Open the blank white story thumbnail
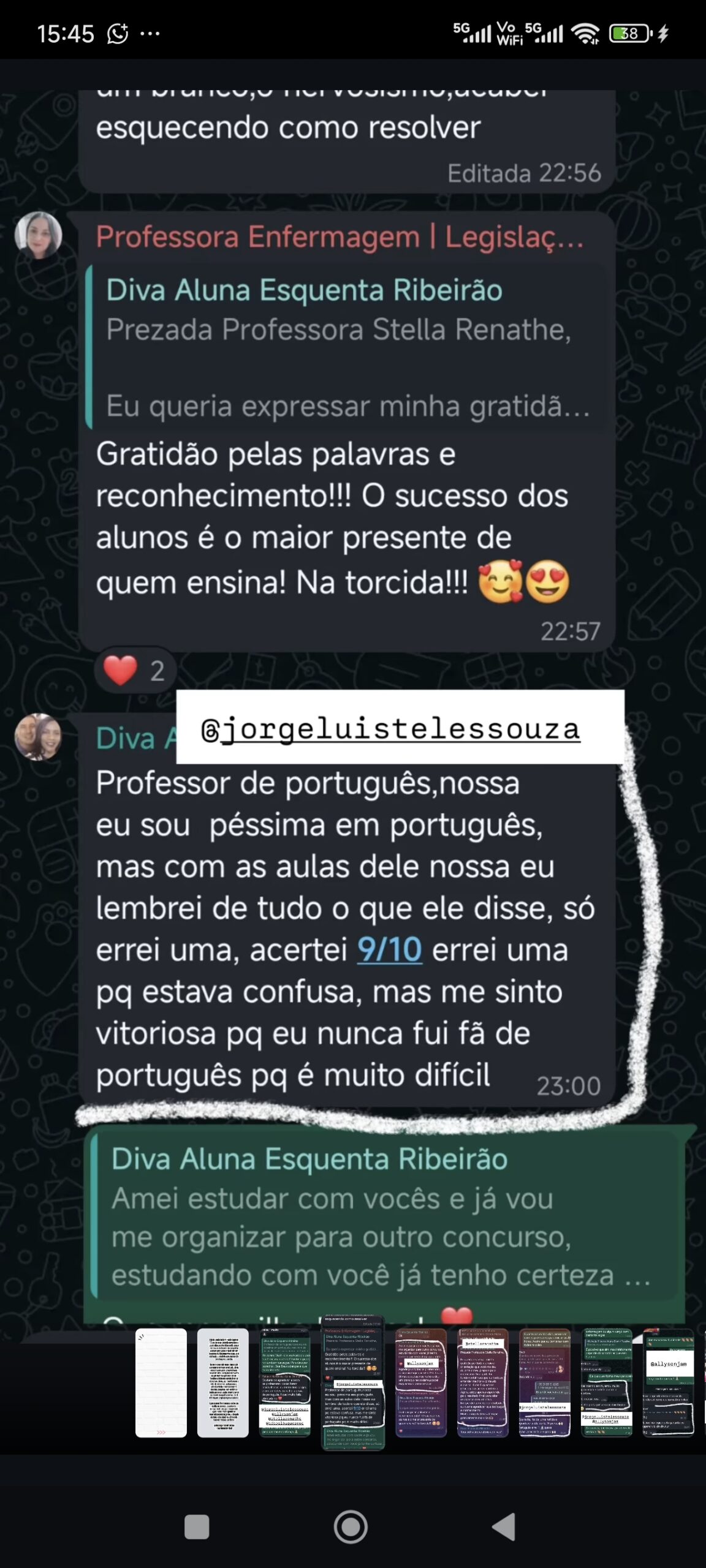706x1568 pixels. coord(161,1382)
